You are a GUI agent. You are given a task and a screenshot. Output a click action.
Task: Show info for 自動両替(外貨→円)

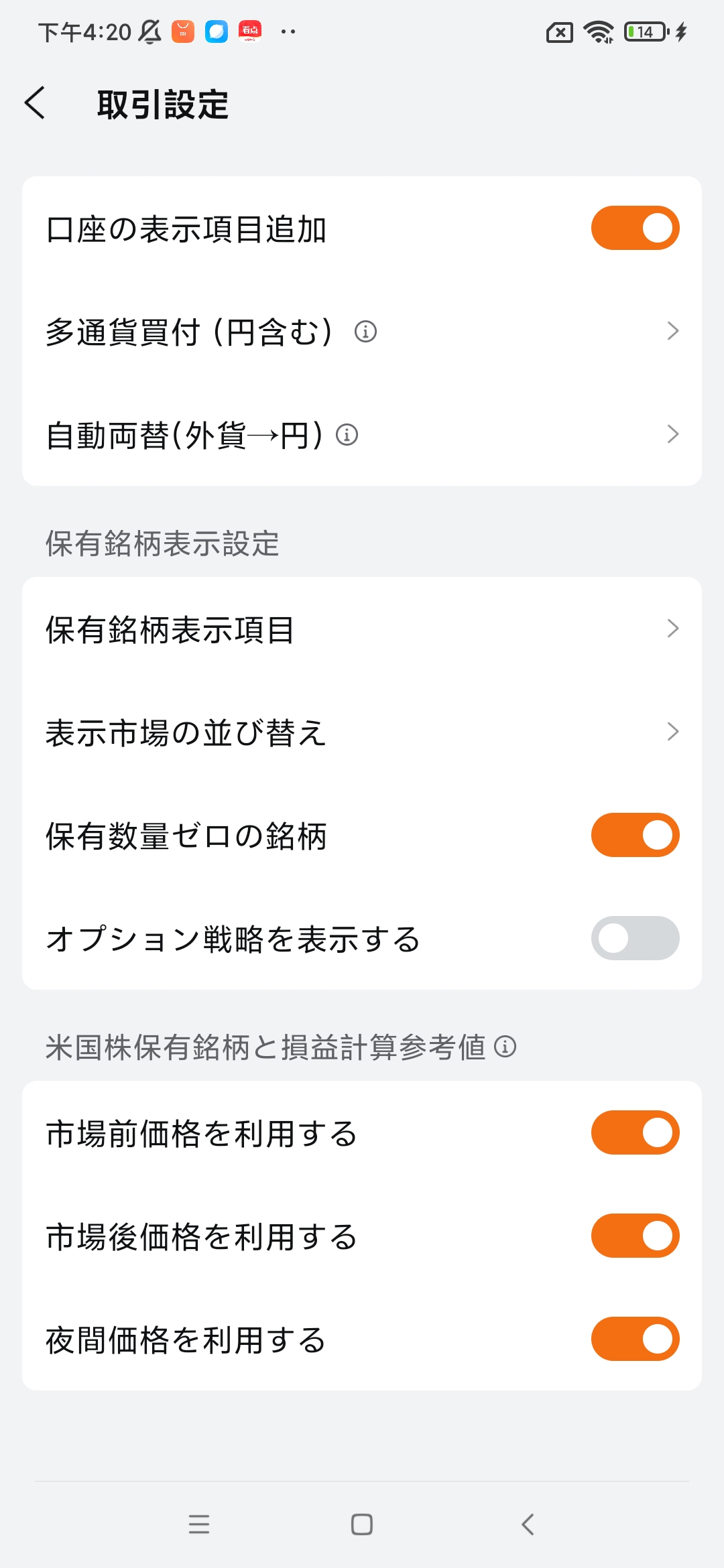tap(347, 435)
